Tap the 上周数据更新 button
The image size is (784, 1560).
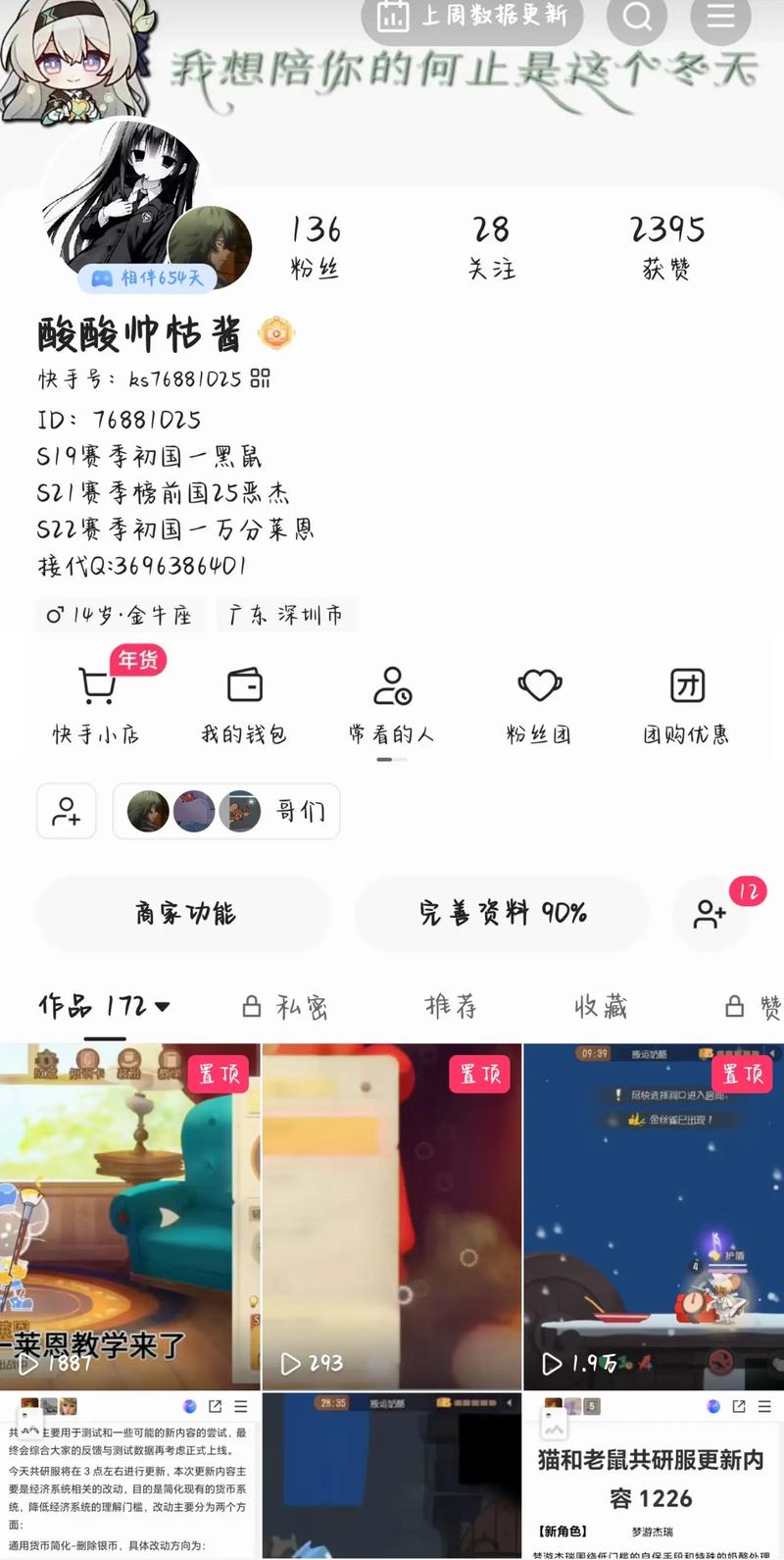click(472, 17)
